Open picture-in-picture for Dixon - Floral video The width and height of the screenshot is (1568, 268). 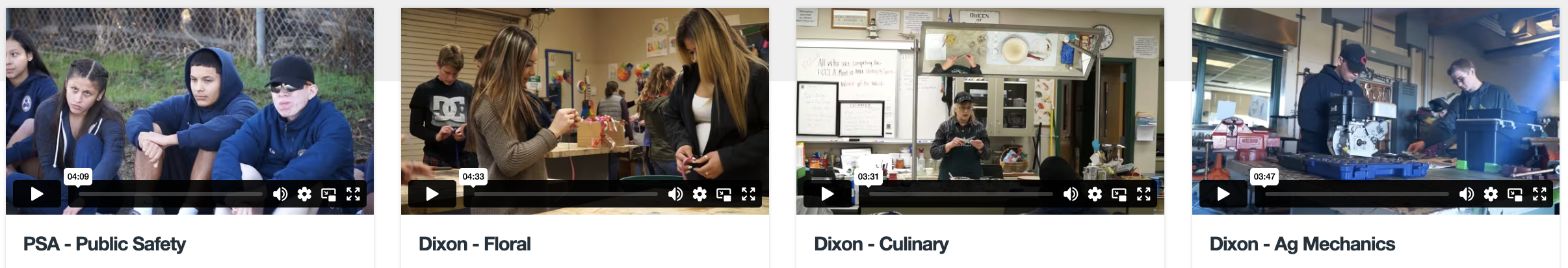click(724, 194)
